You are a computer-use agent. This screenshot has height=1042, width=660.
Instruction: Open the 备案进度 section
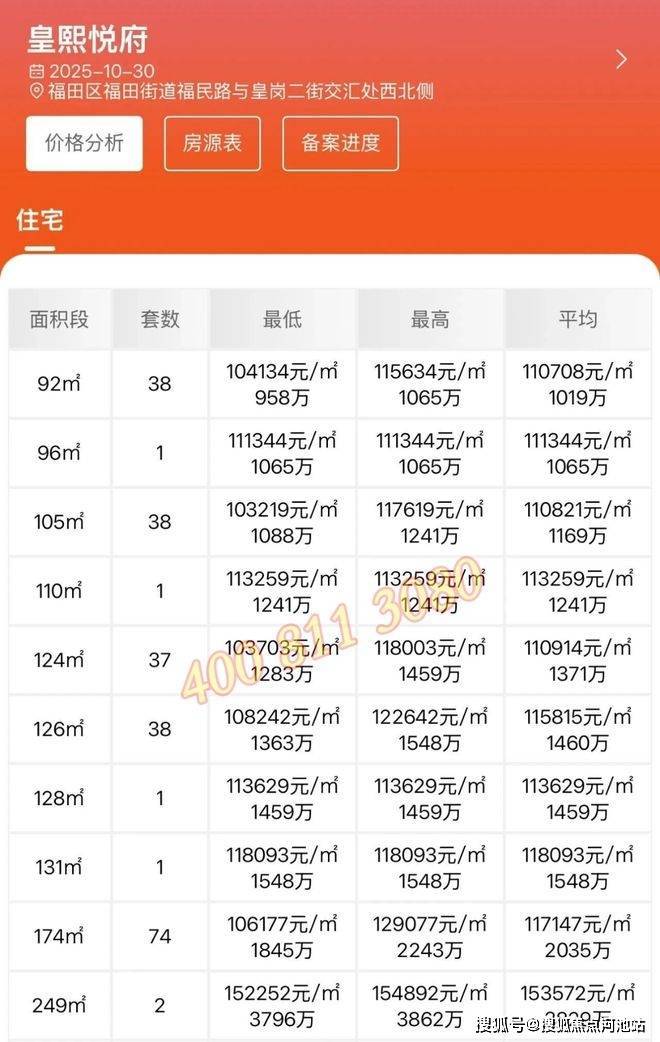pyautogui.click(x=340, y=143)
